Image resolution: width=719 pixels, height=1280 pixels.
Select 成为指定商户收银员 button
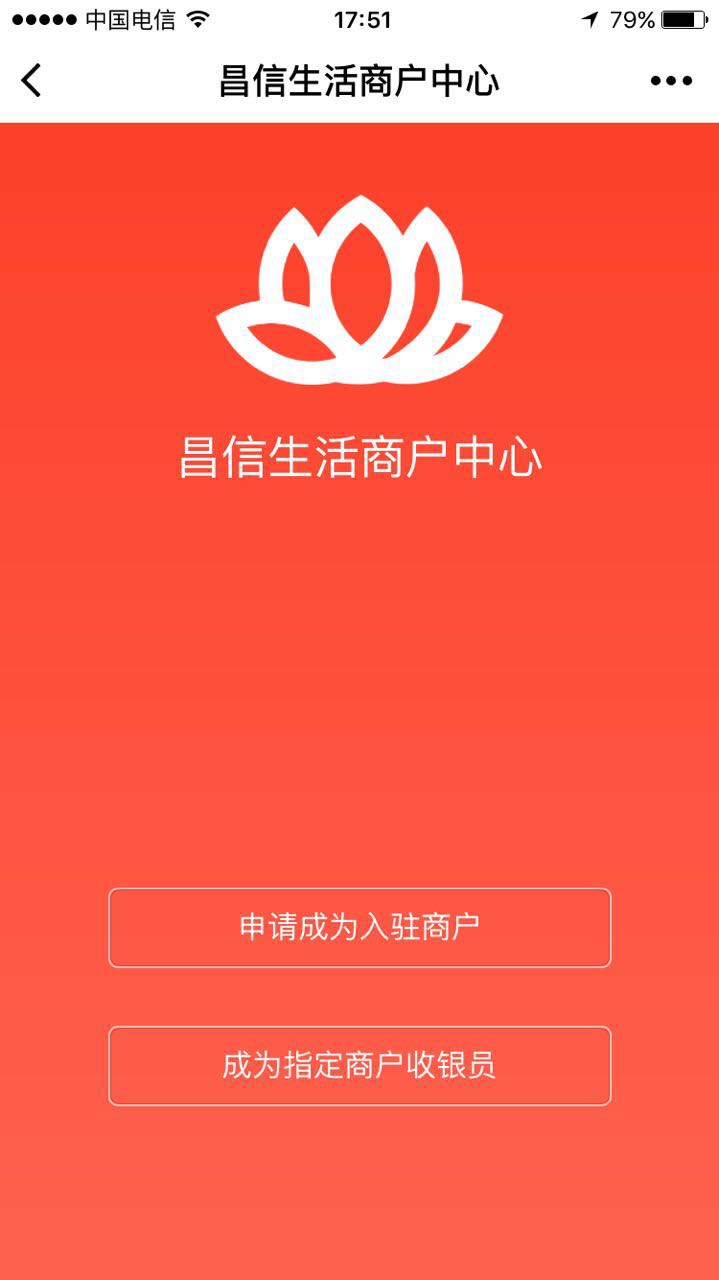click(x=359, y=1065)
